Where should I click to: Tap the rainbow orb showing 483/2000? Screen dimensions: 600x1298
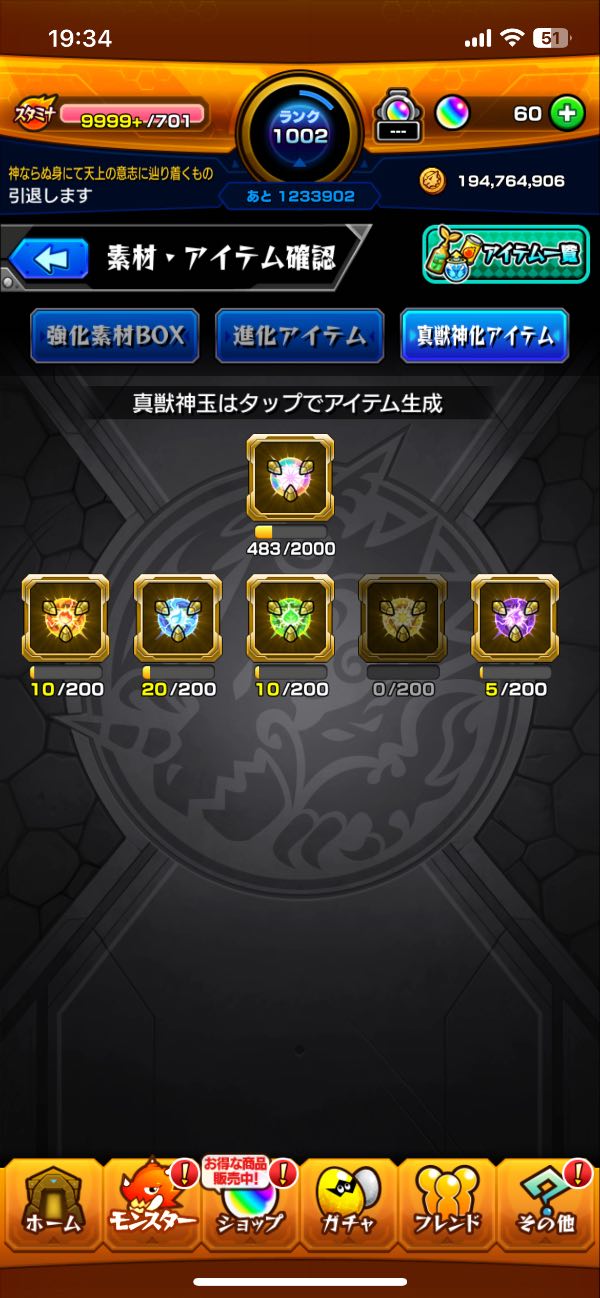pos(290,478)
